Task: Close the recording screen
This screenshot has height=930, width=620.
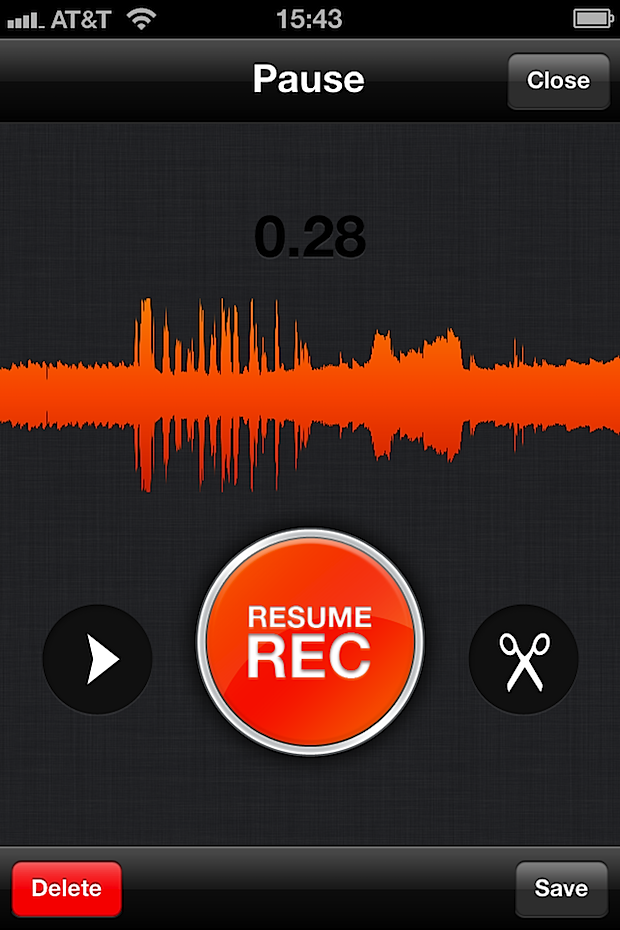Action: pos(558,81)
